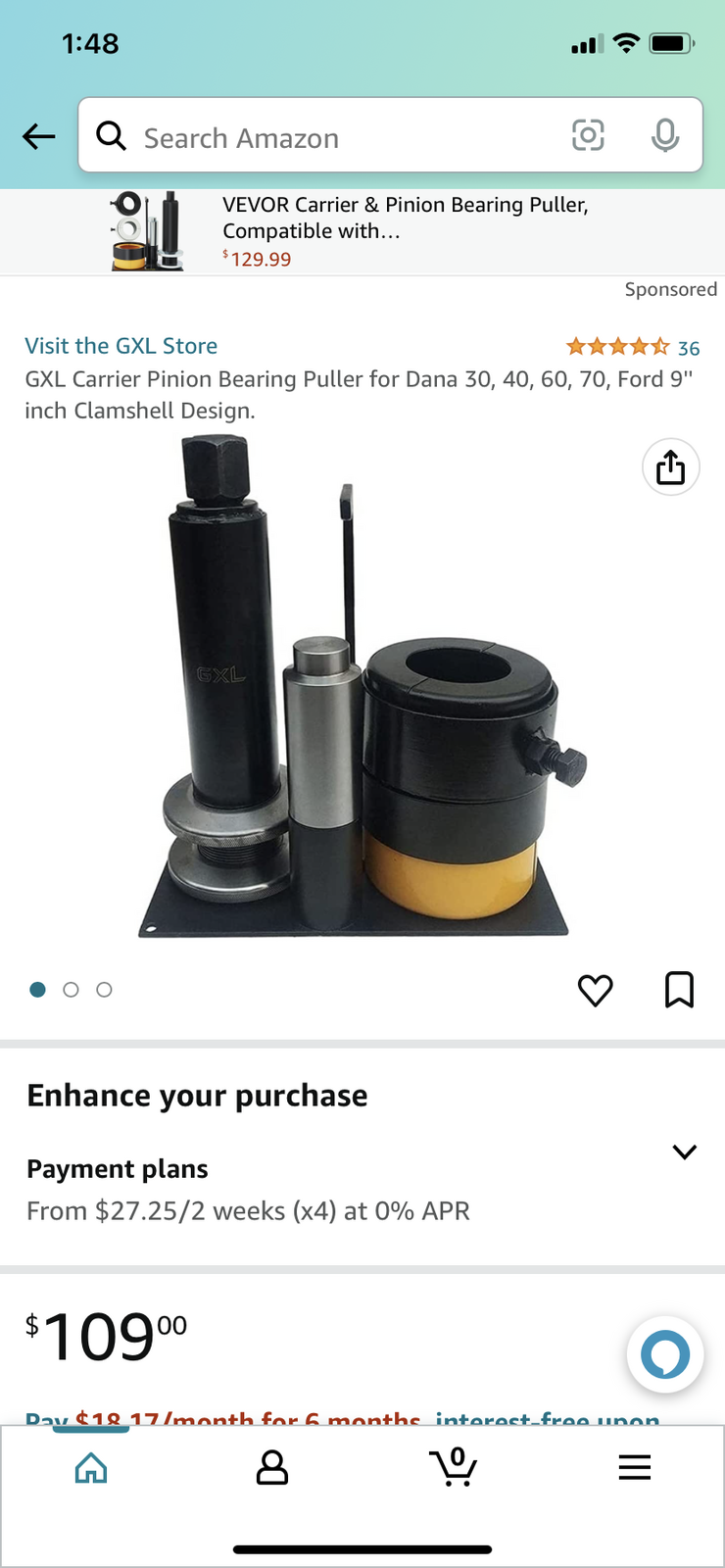725x1568 pixels.
Task: Save the product with the bookmark icon
Action: (x=679, y=990)
